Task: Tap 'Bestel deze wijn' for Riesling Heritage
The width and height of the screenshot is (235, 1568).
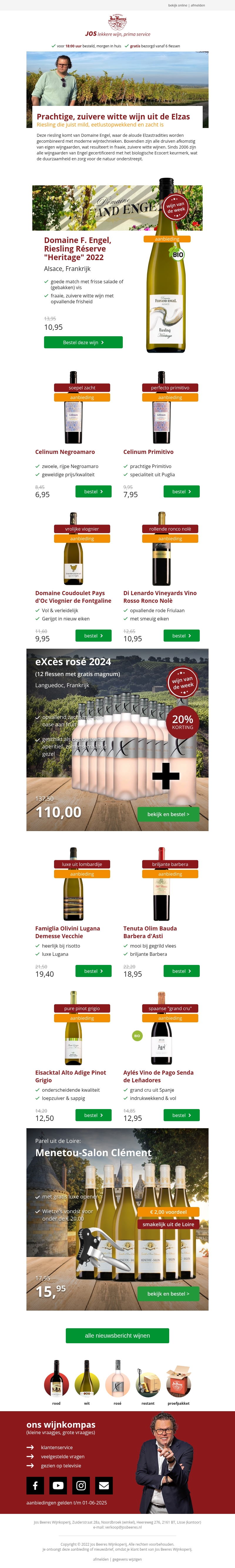Action: pos(83,342)
